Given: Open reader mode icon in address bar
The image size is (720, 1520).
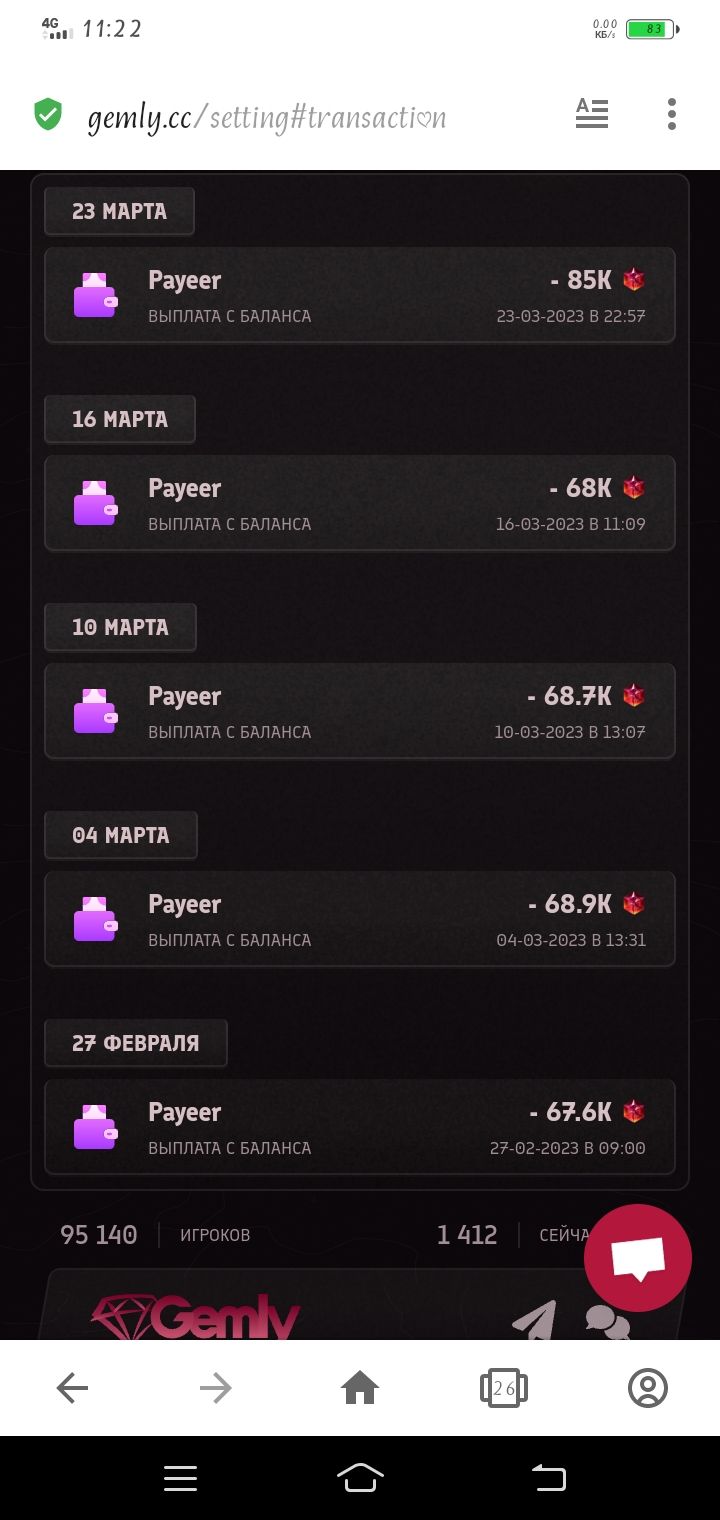Looking at the screenshot, I should (592, 114).
